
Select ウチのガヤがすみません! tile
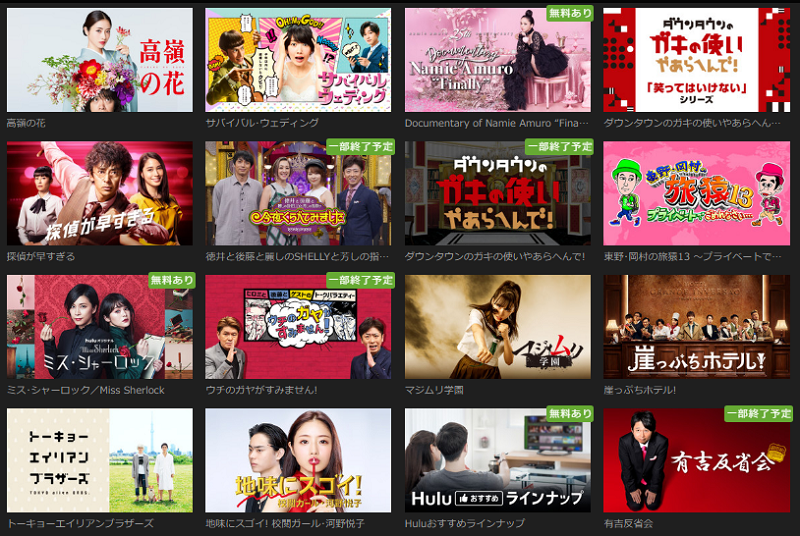point(298,327)
